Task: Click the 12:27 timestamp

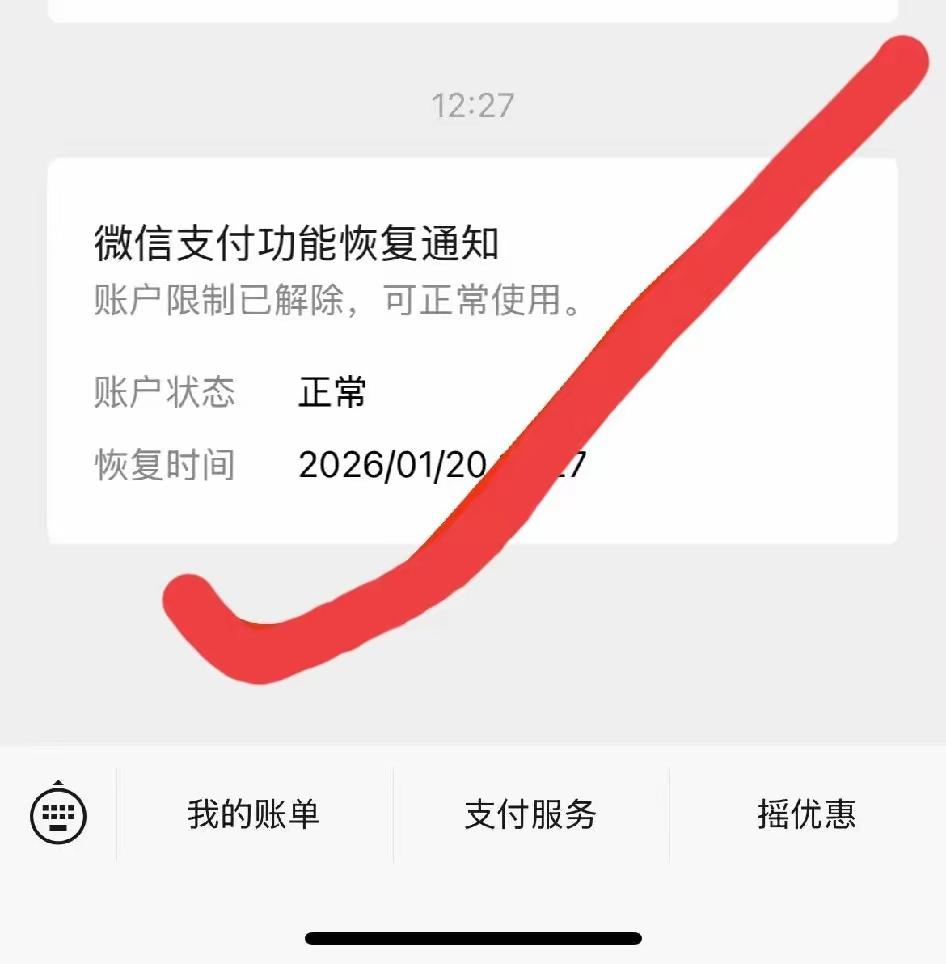Action: (473, 102)
